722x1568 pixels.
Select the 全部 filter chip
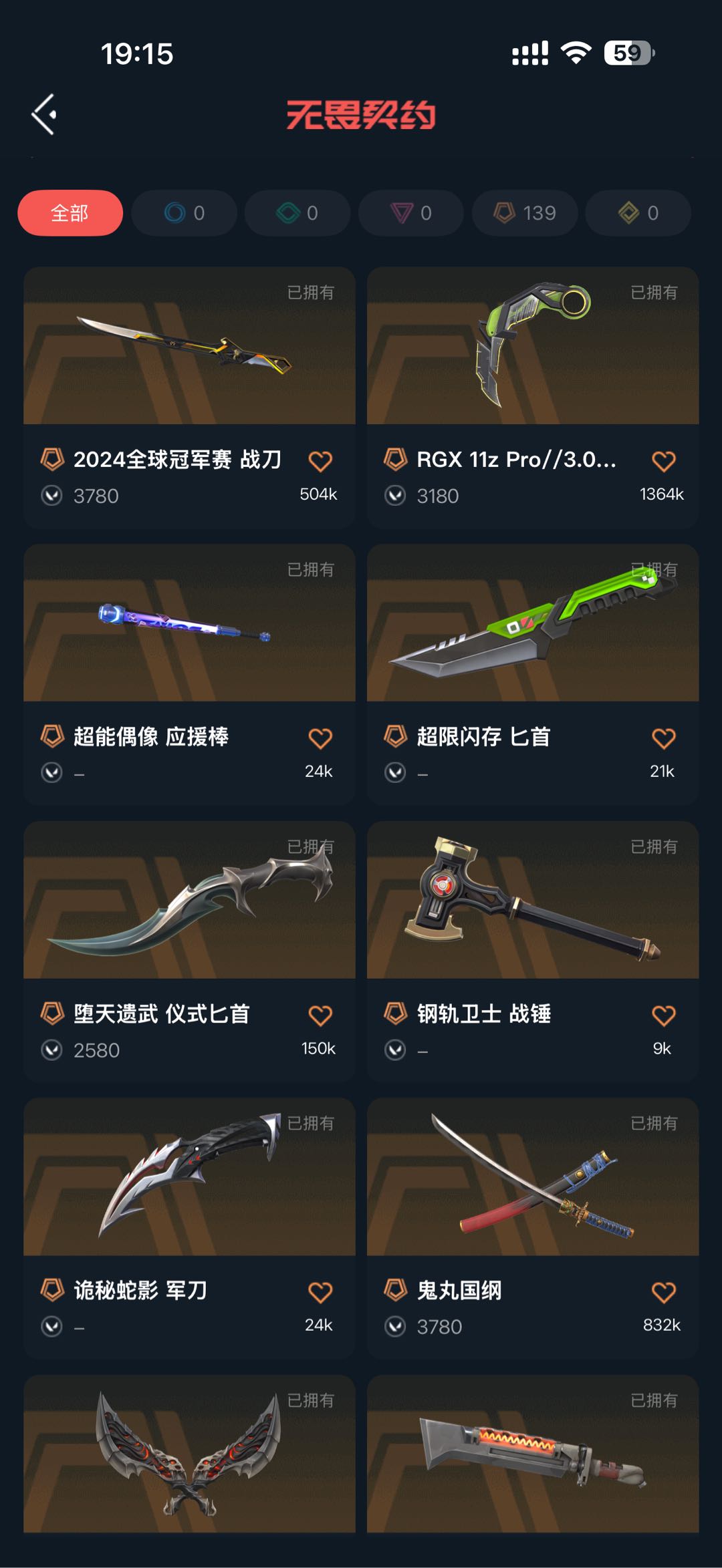point(70,213)
